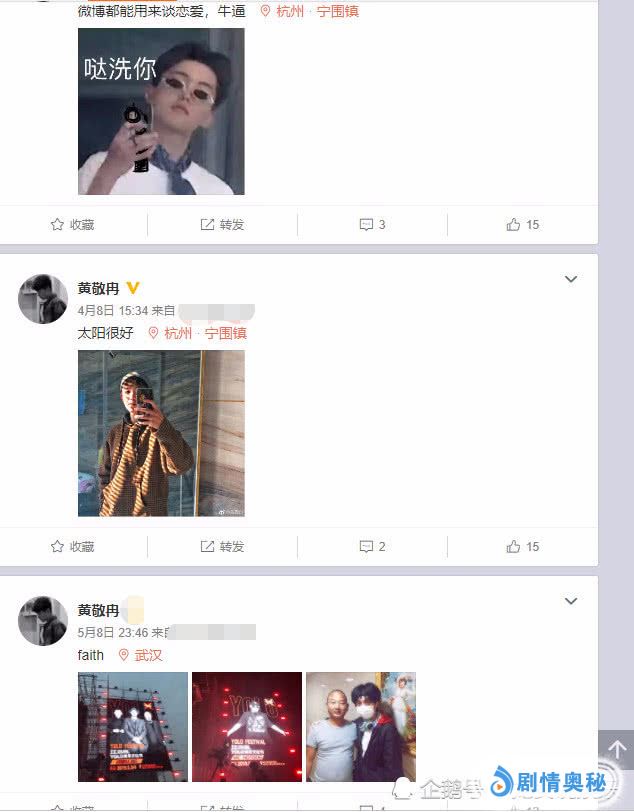
Task: Open the 3 comments on 哒洗你 post
Action: coord(372,225)
